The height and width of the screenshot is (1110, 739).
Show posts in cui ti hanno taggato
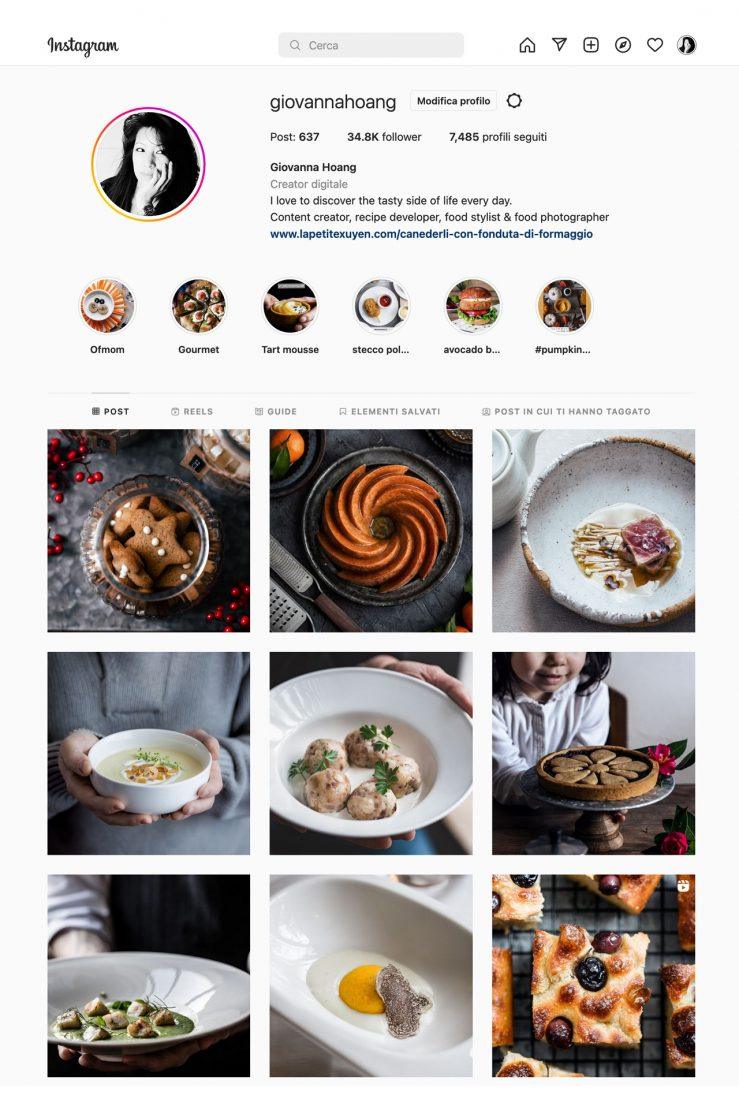[566, 411]
